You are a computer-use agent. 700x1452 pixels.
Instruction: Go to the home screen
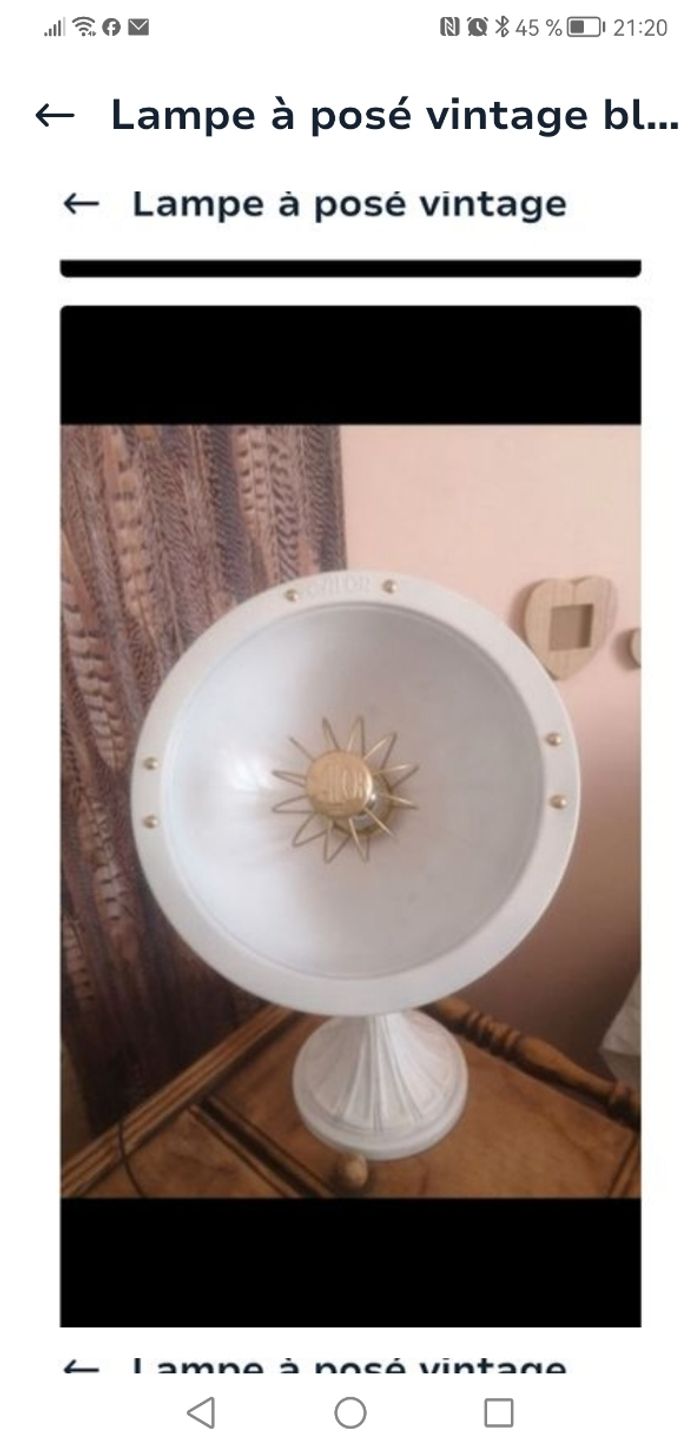pos(350,1412)
